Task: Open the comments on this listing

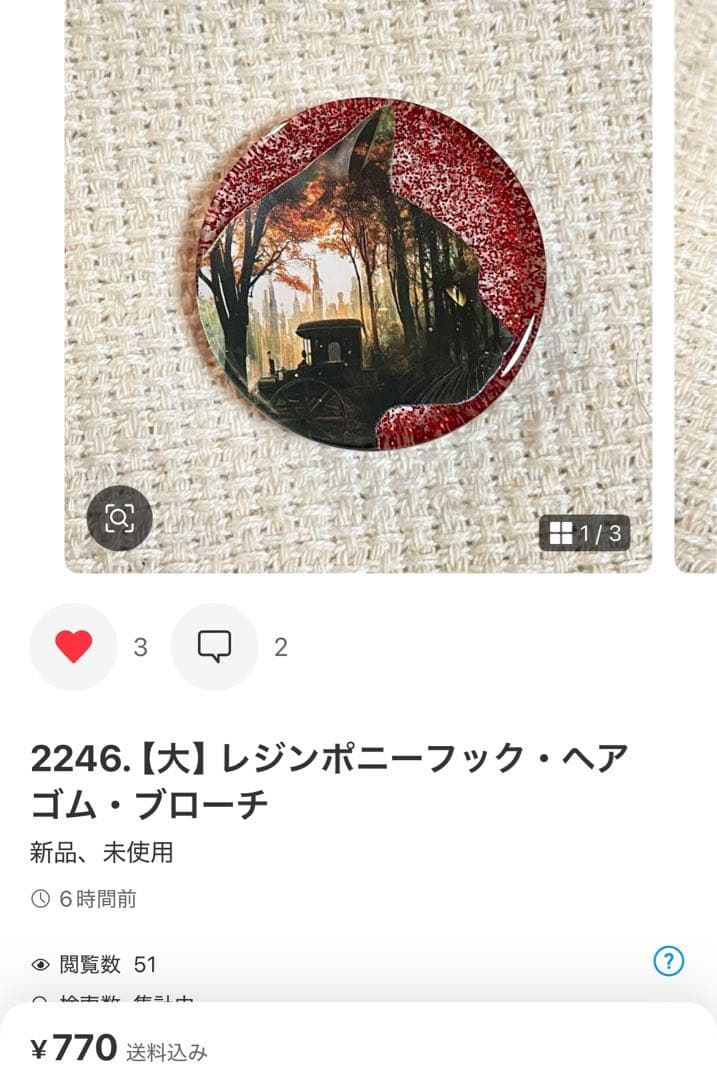Action: 214,647
